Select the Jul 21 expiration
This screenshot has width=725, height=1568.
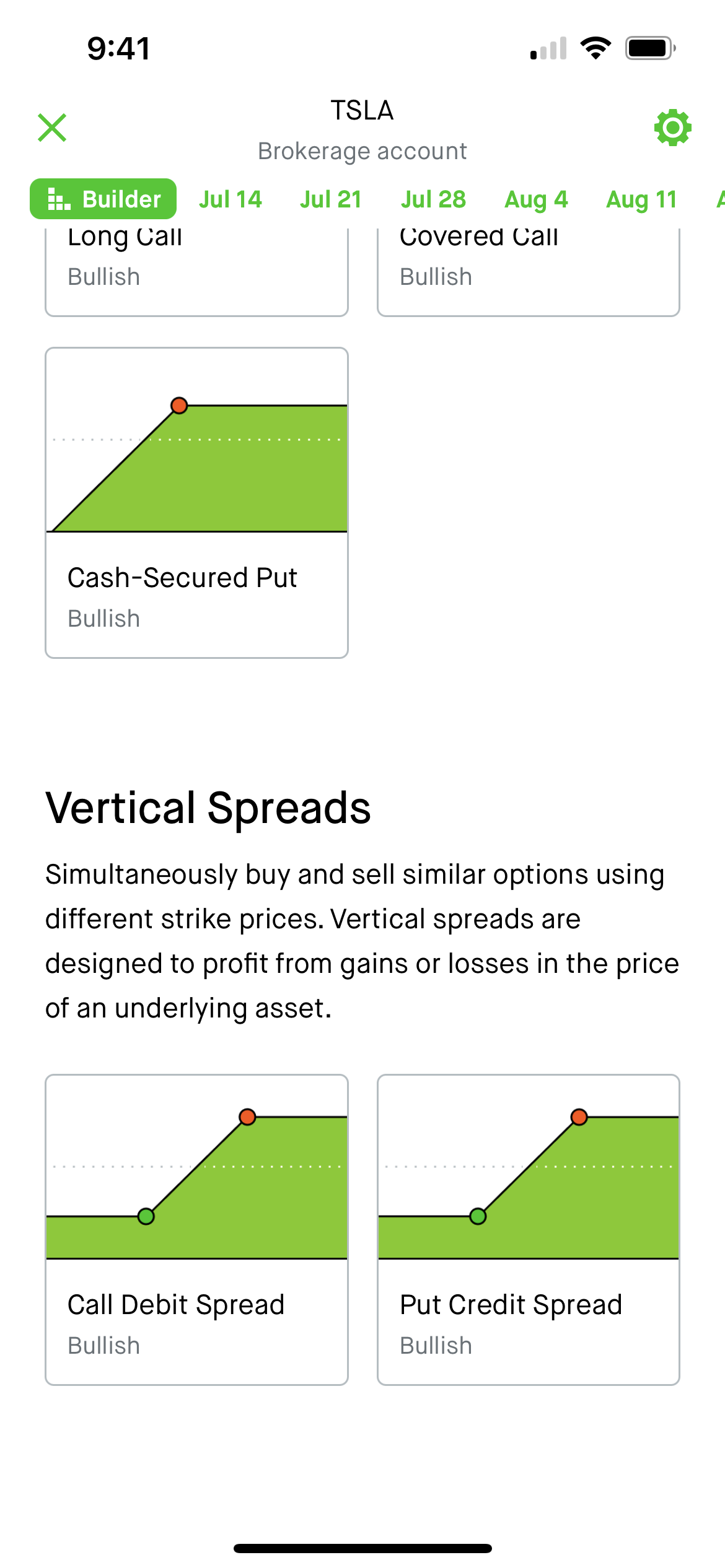pyautogui.click(x=331, y=199)
